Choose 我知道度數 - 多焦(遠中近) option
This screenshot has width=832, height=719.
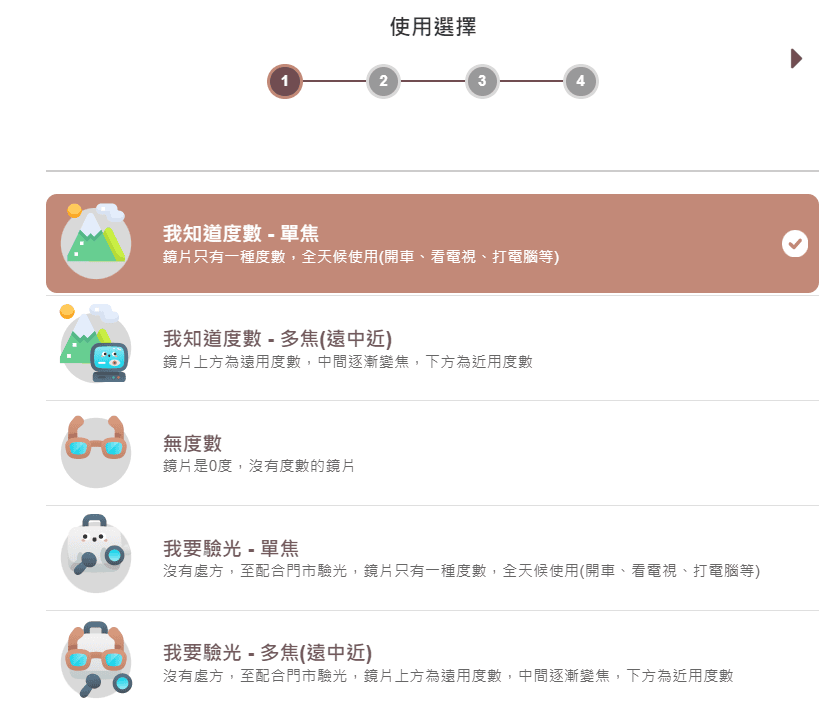432,348
